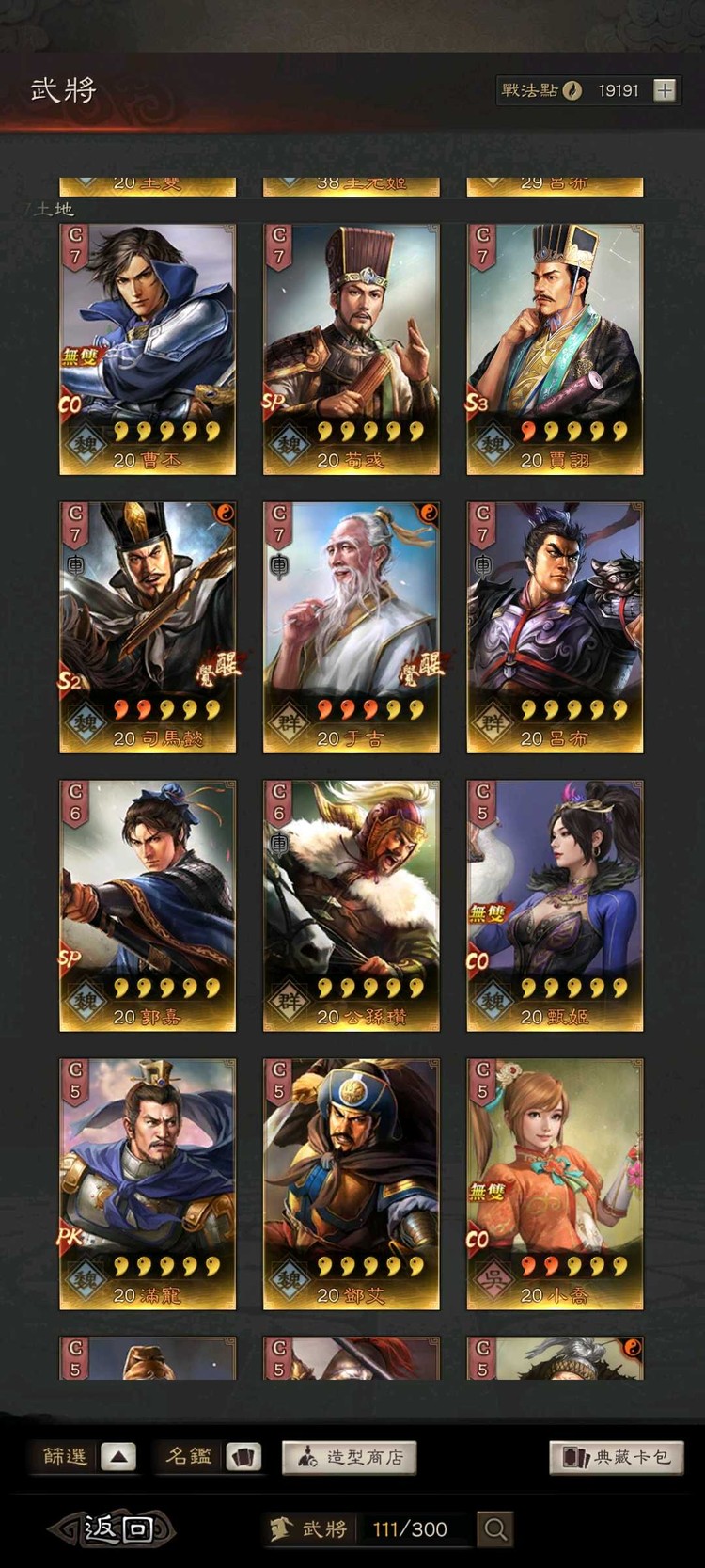Tap the 返回 back button

[x=115, y=1528]
